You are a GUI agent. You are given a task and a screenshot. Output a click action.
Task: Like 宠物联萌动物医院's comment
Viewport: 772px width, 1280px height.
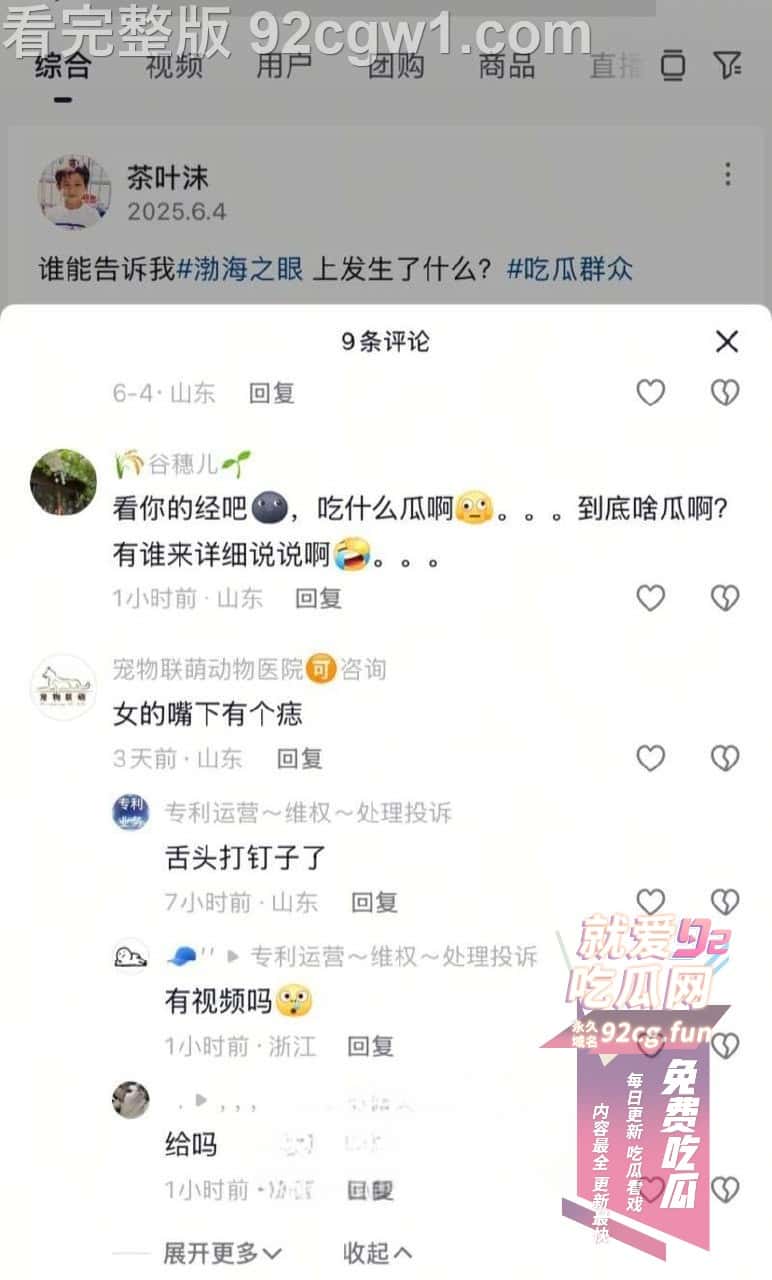pyautogui.click(x=651, y=758)
